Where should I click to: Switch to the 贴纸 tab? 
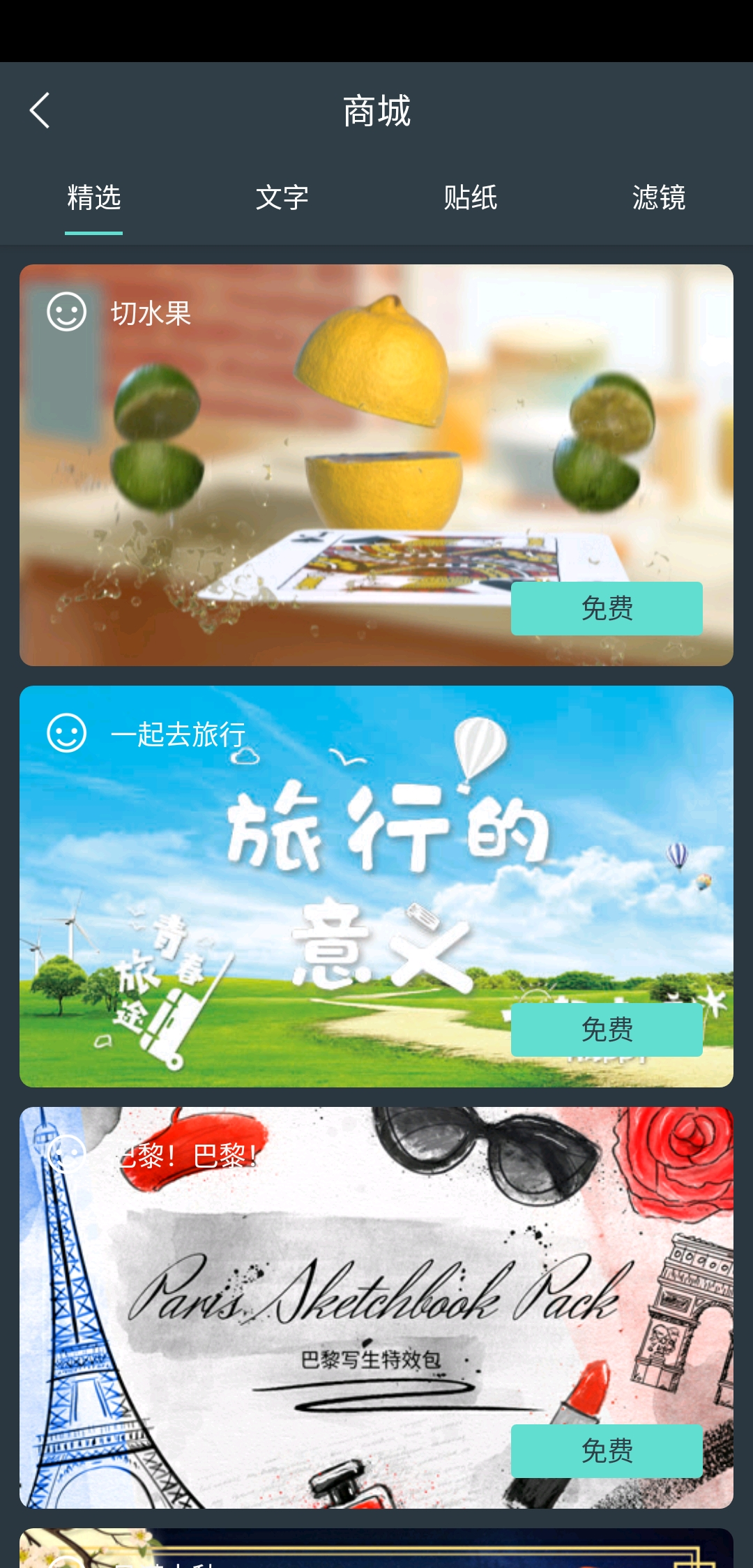pos(471,199)
